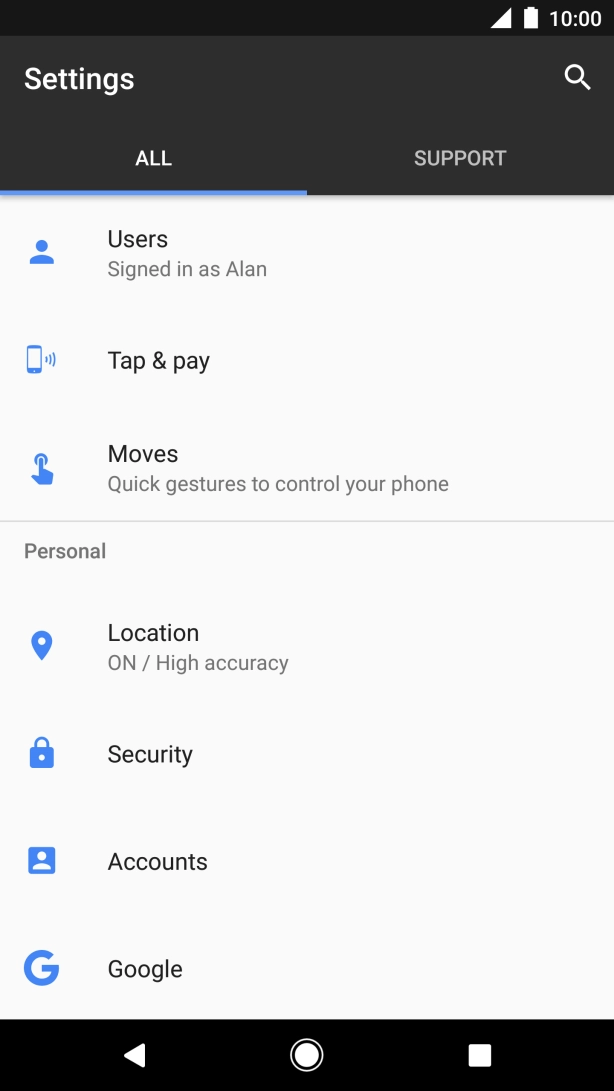
Task: Select the ALL tab
Action: point(153,158)
